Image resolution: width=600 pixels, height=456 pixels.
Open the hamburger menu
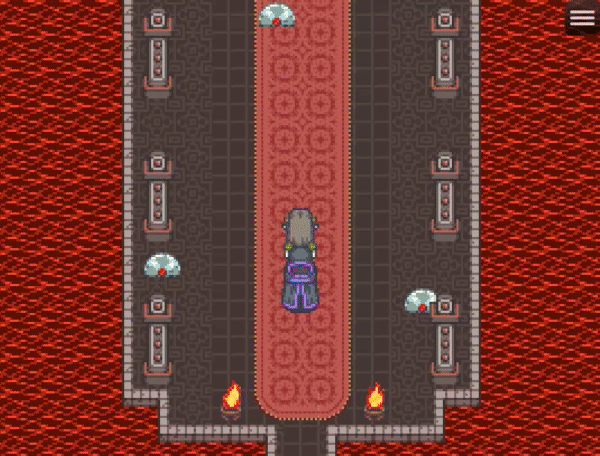click(581, 18)
